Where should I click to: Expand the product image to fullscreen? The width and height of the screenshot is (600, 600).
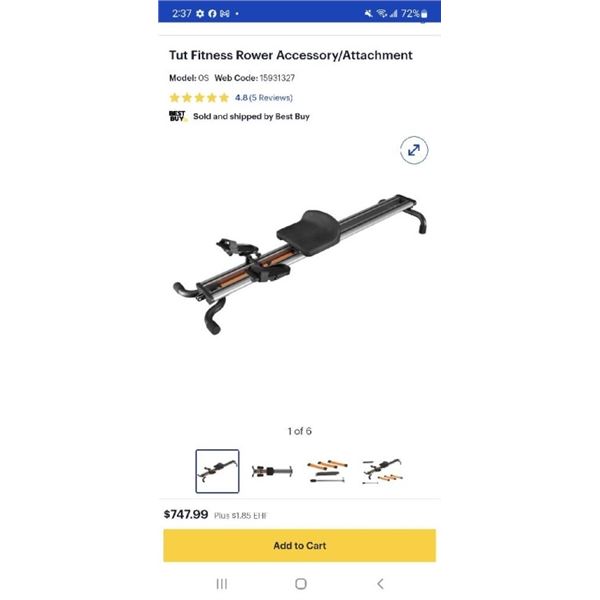[x=413, y=150]
